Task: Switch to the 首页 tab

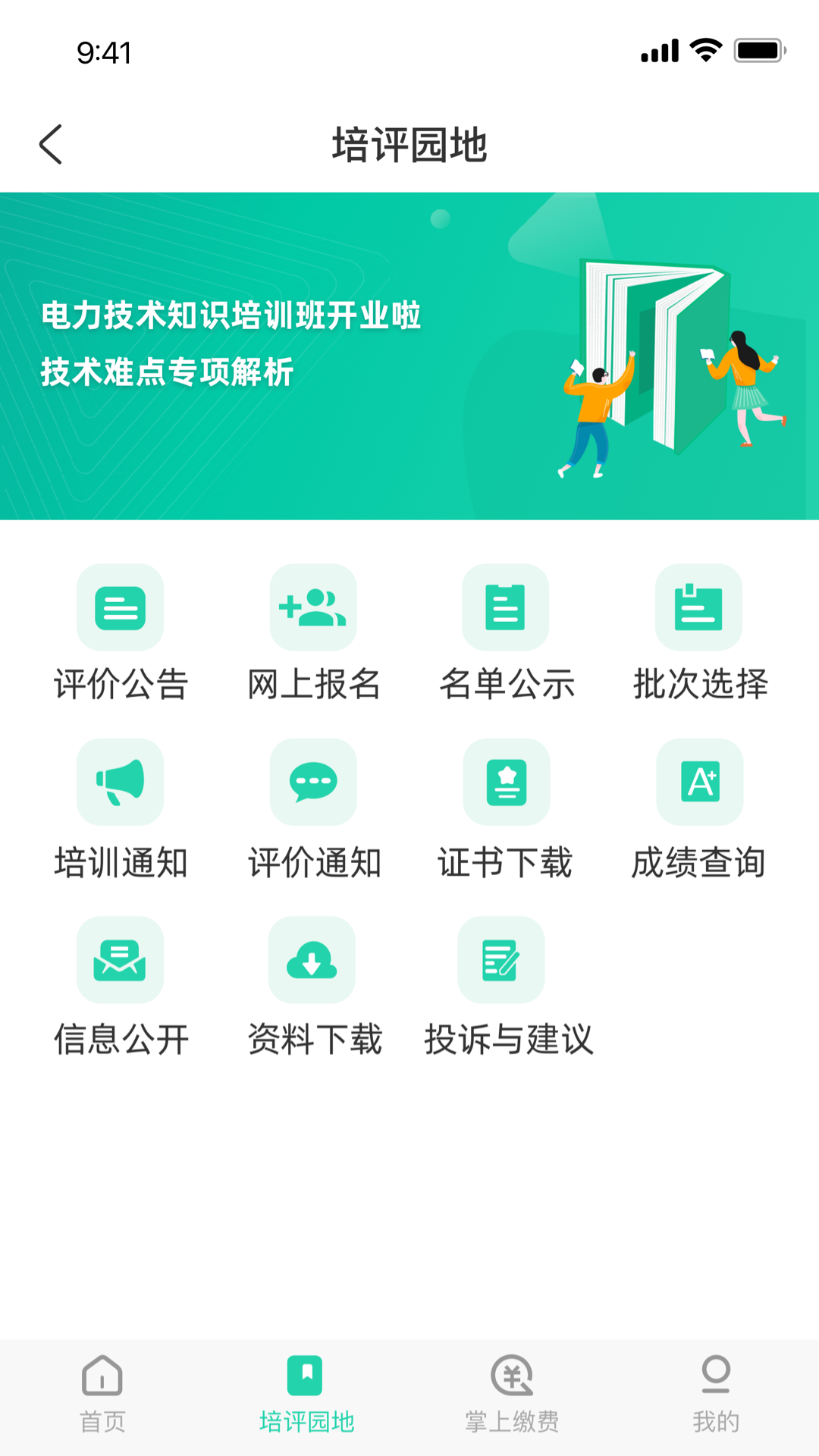Action: click(102, 1394)
